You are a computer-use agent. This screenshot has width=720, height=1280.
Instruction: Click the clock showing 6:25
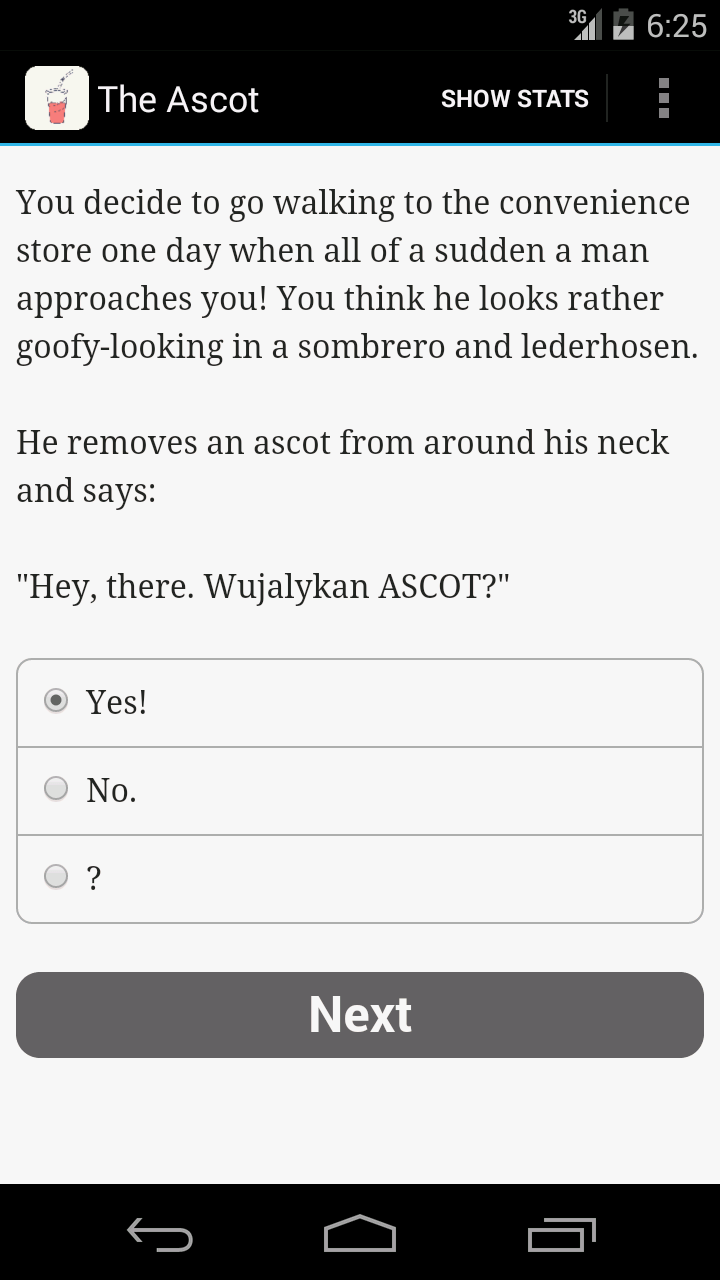676,25
